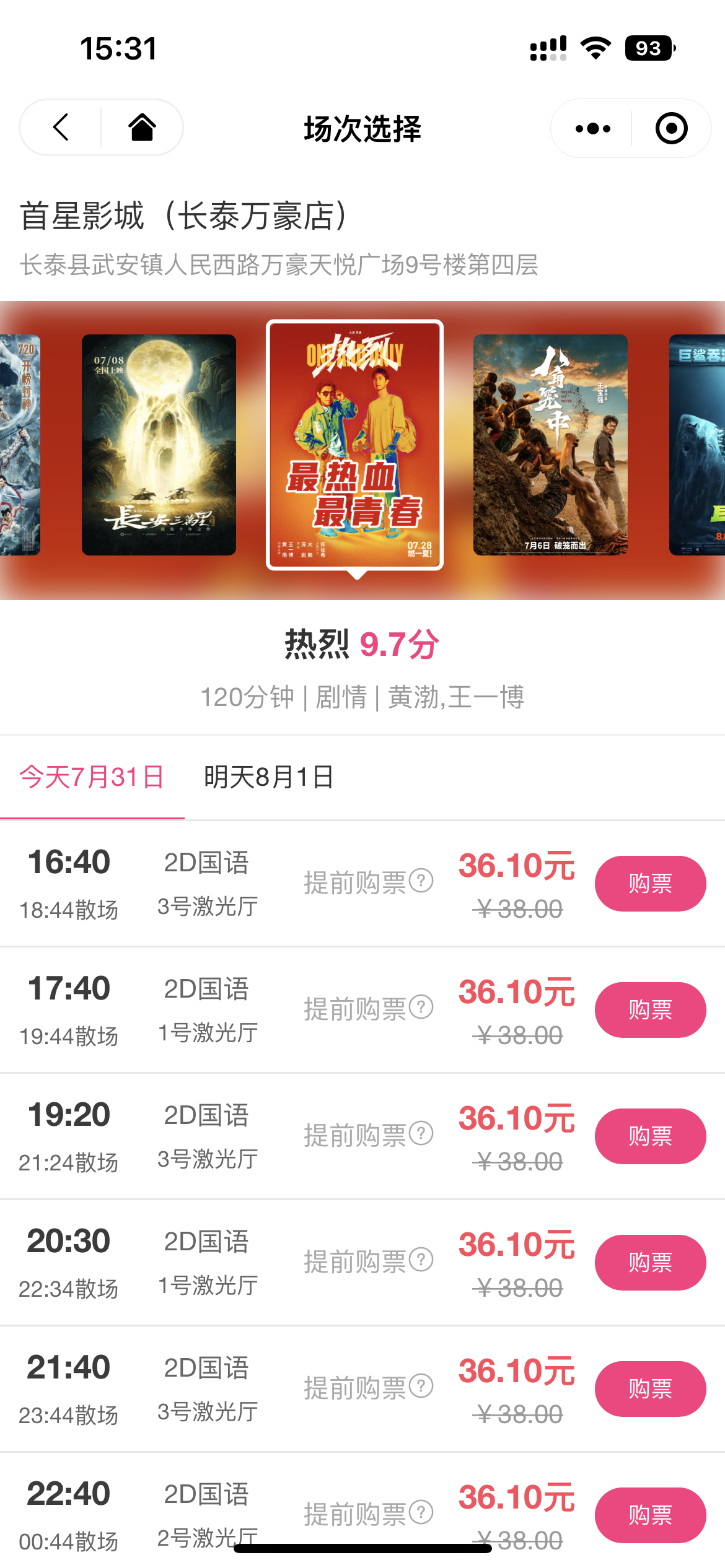725x1568 pixels.
Task: Get tickets for the 21:40 showing
Action: pos(650,1389)
